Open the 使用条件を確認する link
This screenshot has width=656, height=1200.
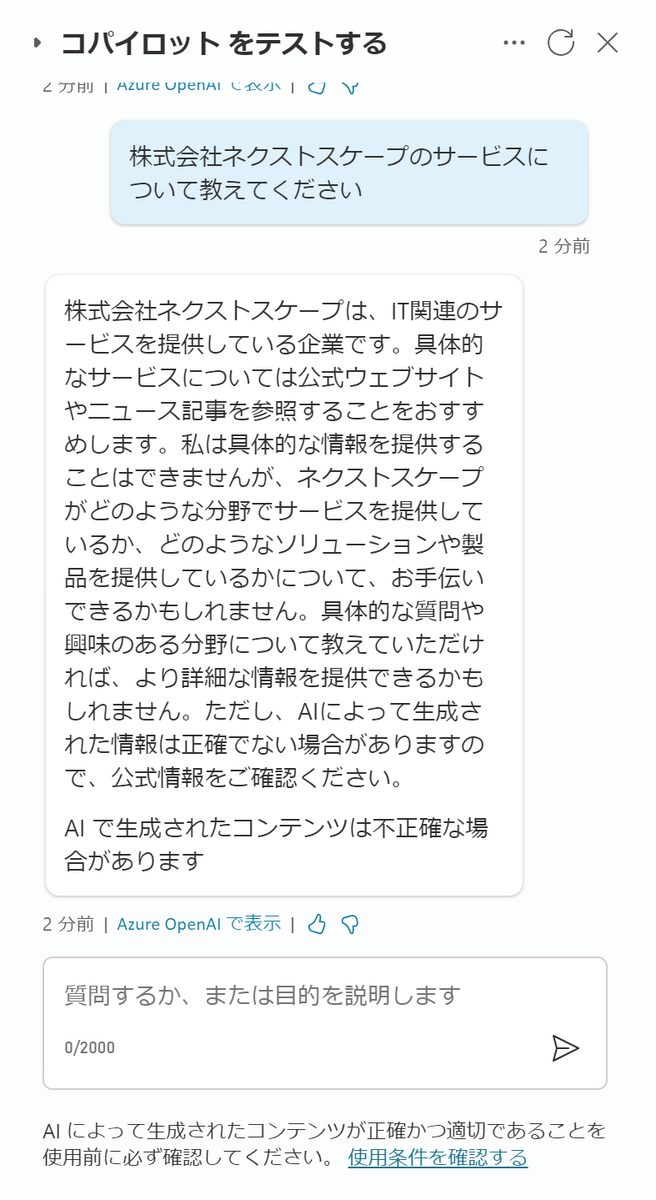click(x=438, y=1158)
